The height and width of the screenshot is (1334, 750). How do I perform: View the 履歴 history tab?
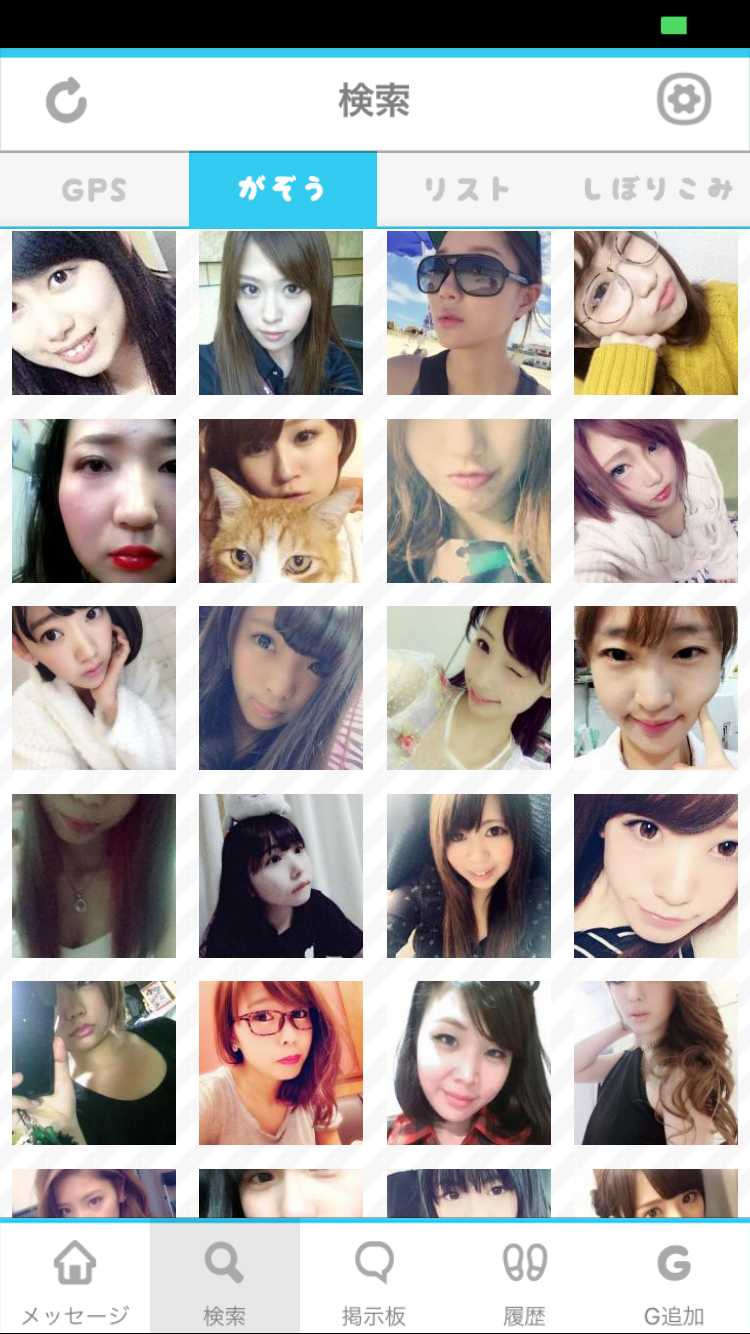[x=524, y=1280]
